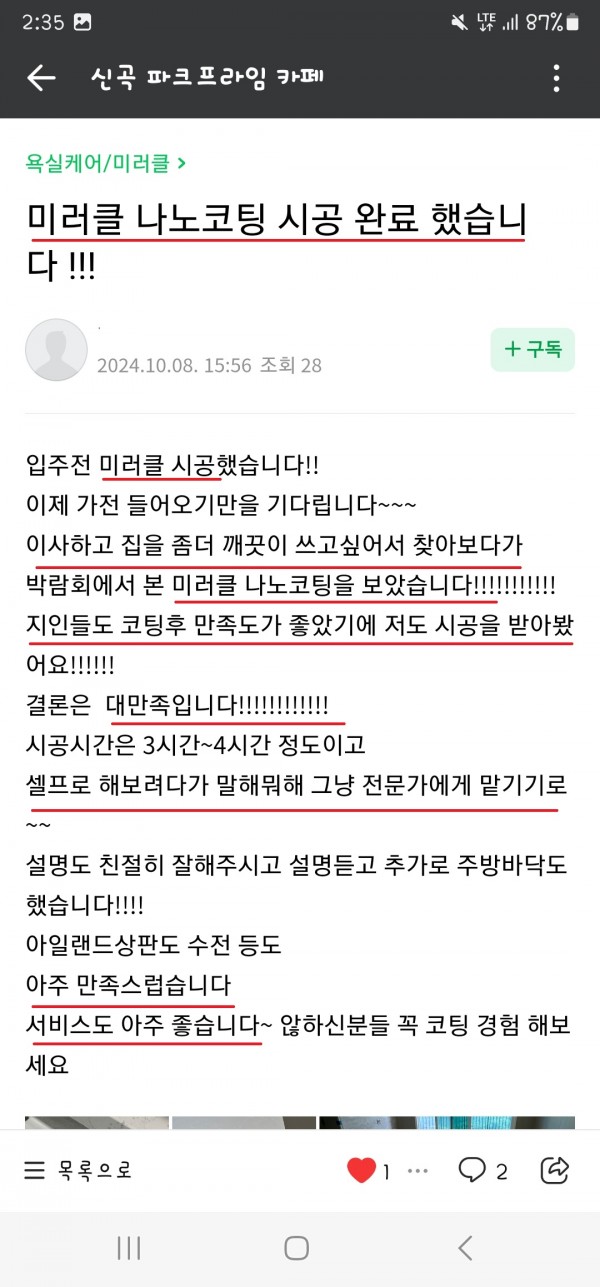Viewport: 600px width, 1287px height.
Task: Open recent apps from navigation bar
Action: coord(128,1247)
